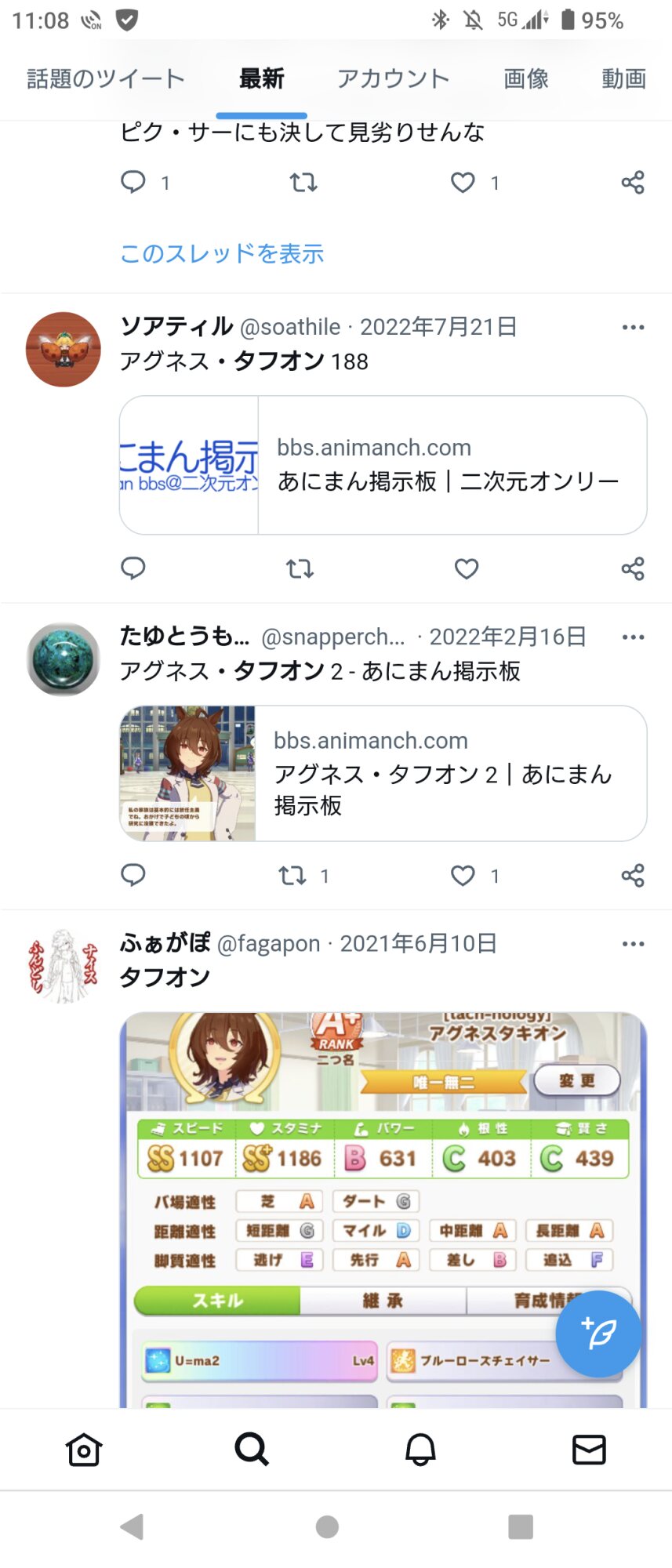Tap the system back button
This screenshot has width=672, height=1568.
(132, 1526)
